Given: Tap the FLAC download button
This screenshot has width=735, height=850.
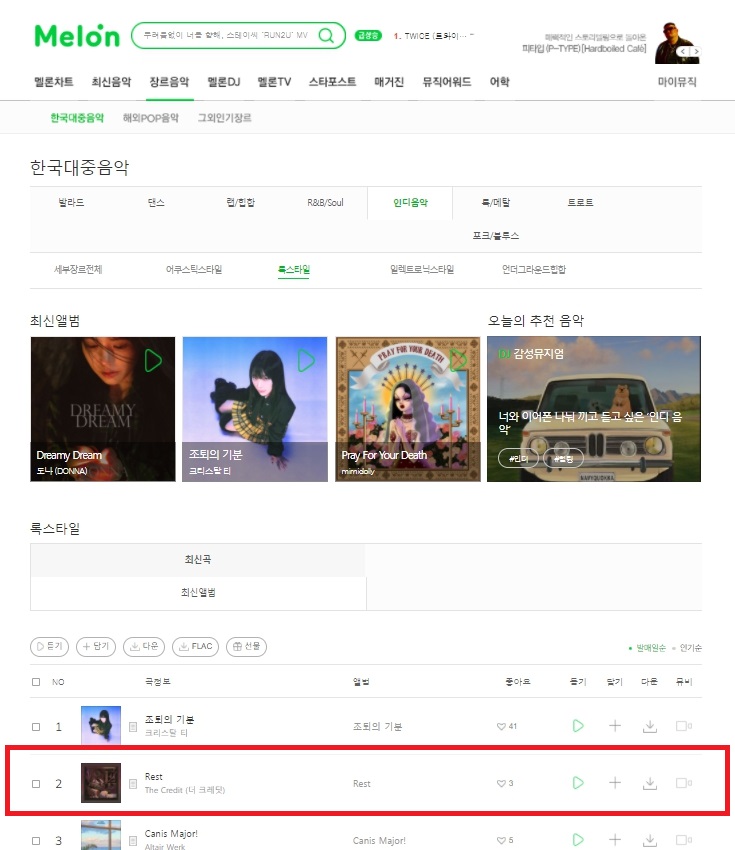Looking at the screenshot, I should [x=195, y=647].
